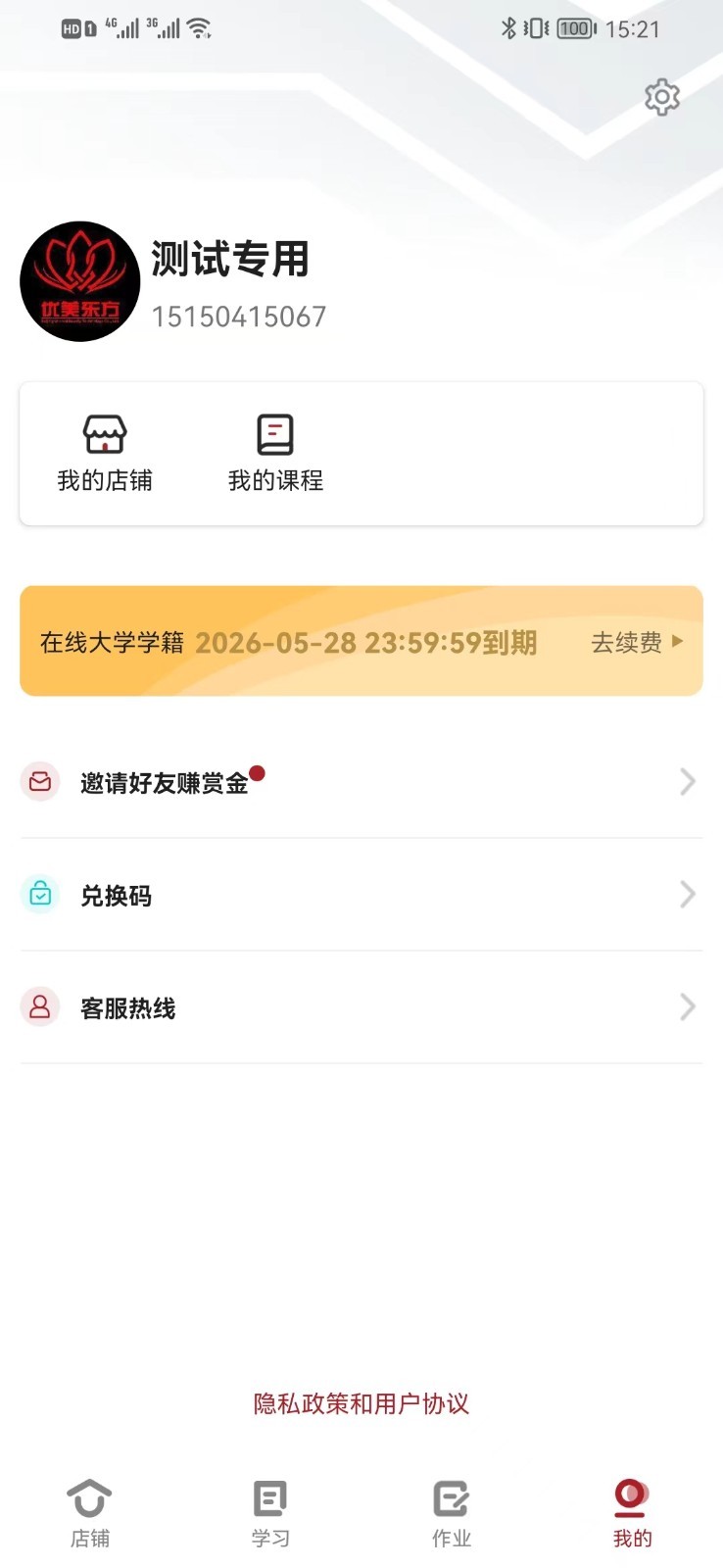Open 隐私政策和用户协议 link
The width and height of the screenshot is (723, 1568).
pos(361,1403)
